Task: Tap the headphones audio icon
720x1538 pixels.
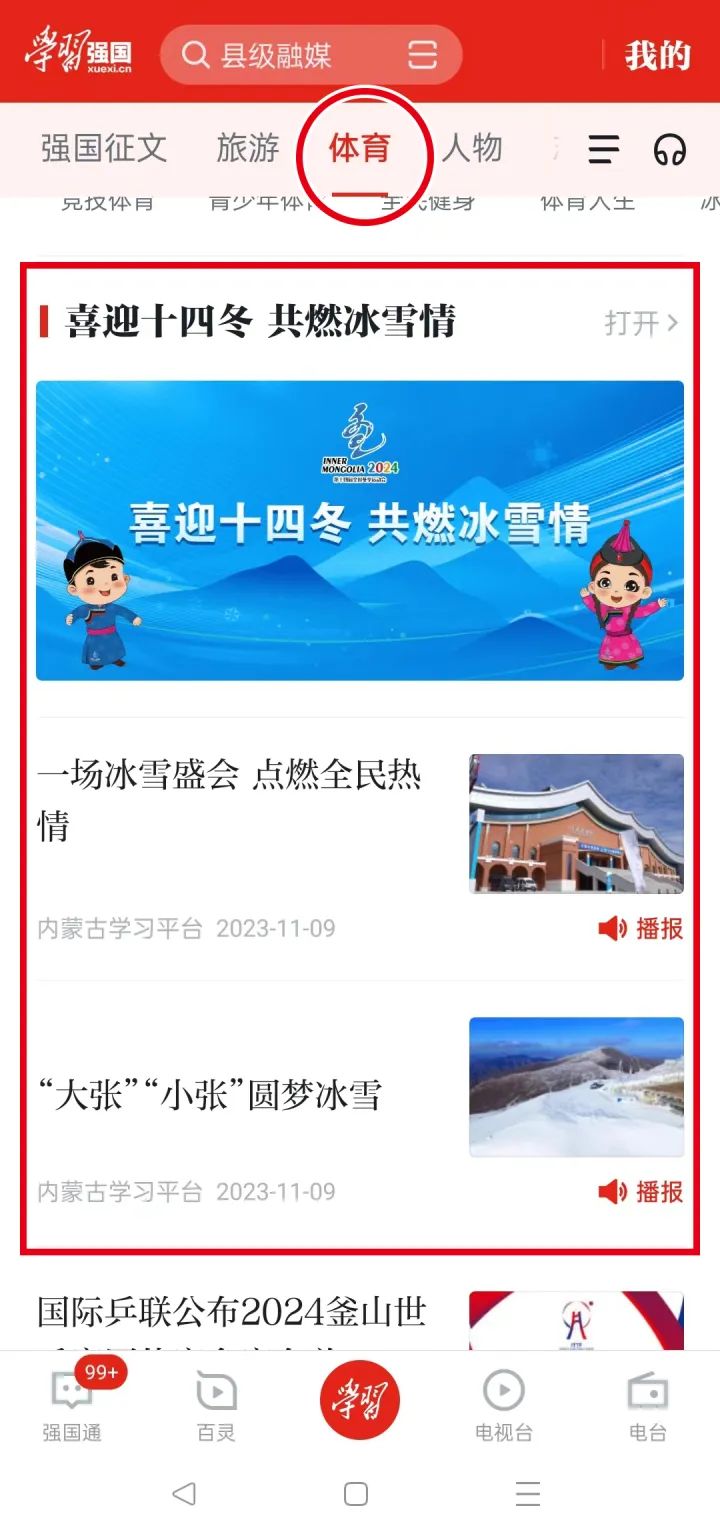Action: [x=670, y=150]
